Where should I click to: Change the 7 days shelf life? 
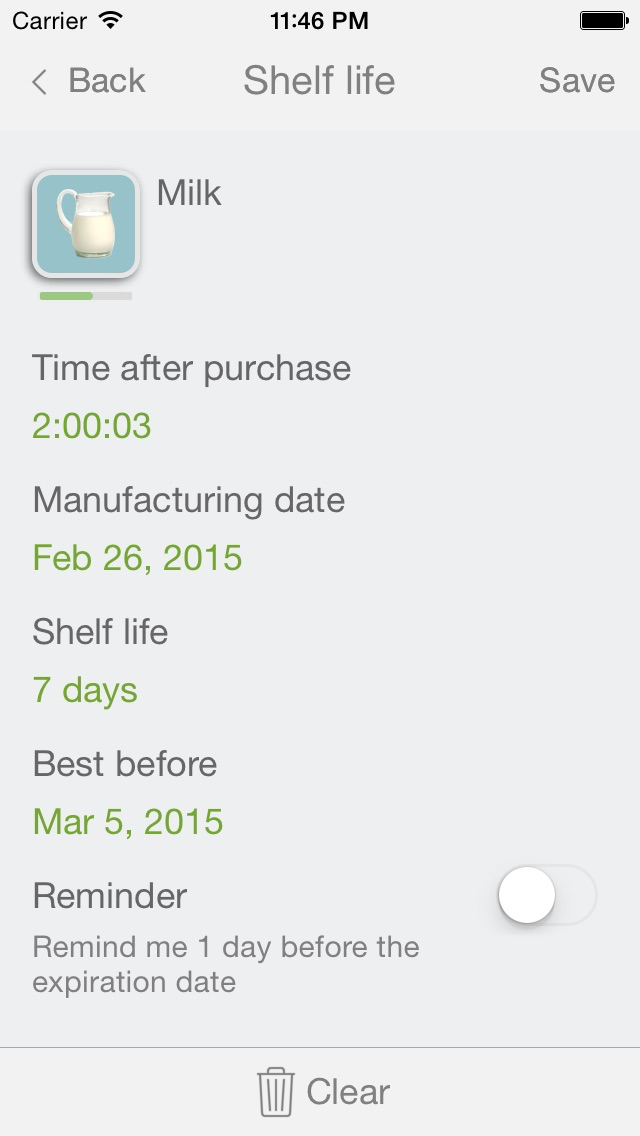pyautogui.click(x=85, y=690)
